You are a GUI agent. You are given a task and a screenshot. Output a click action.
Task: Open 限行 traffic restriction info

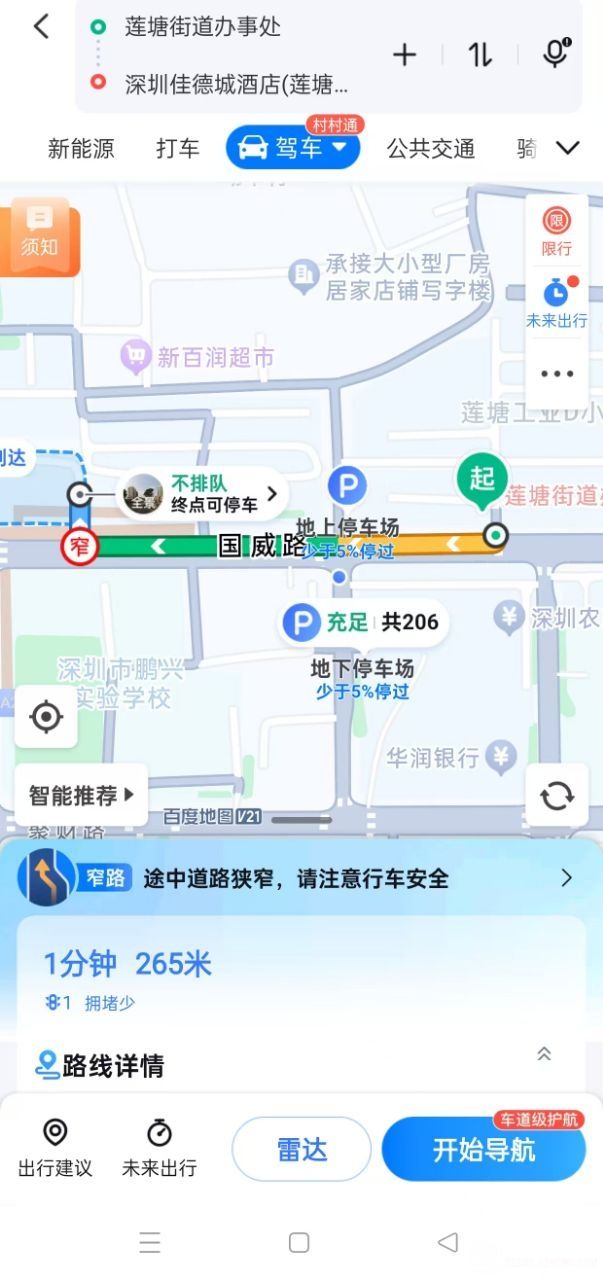[x=556, y=231]
